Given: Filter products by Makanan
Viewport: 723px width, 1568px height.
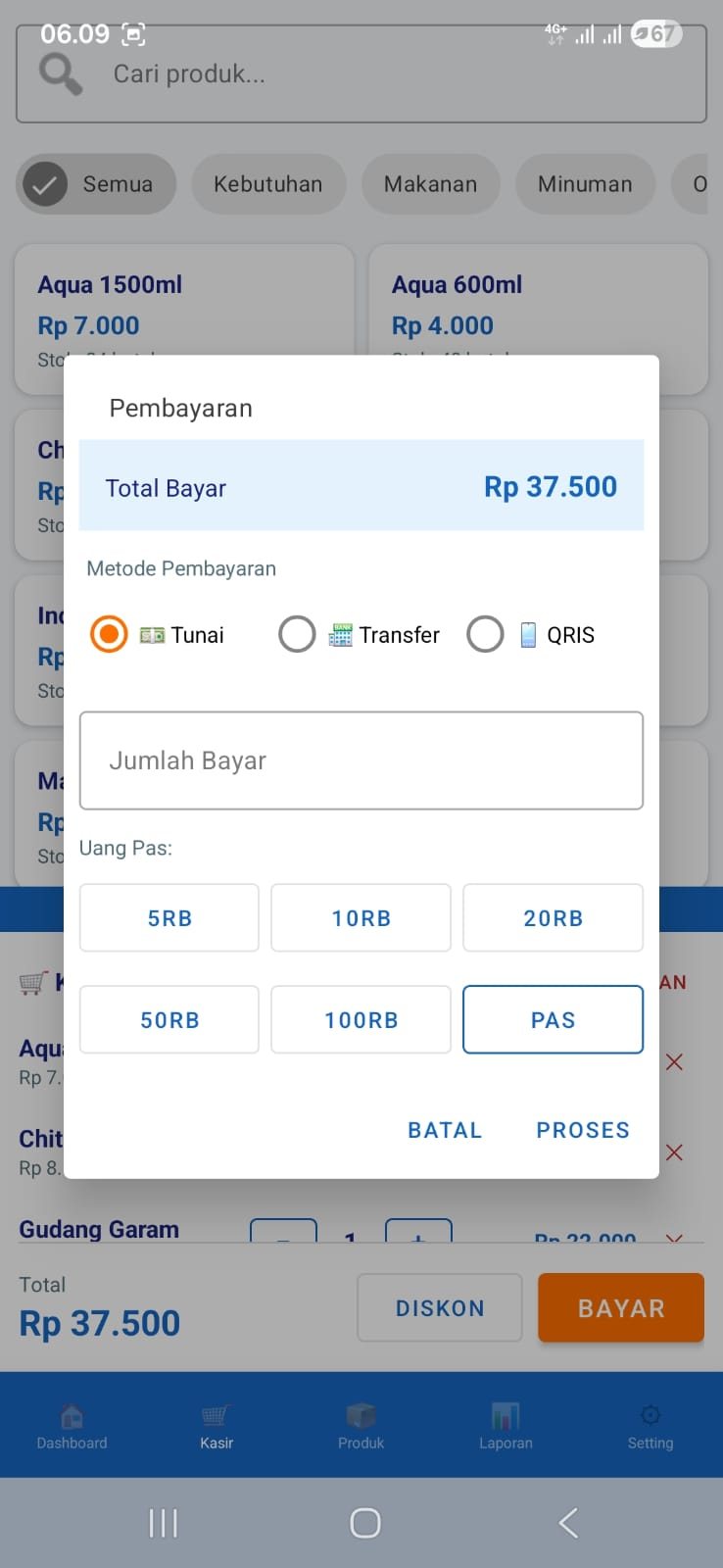Looking at the screenshot, I should coord(431,183).
